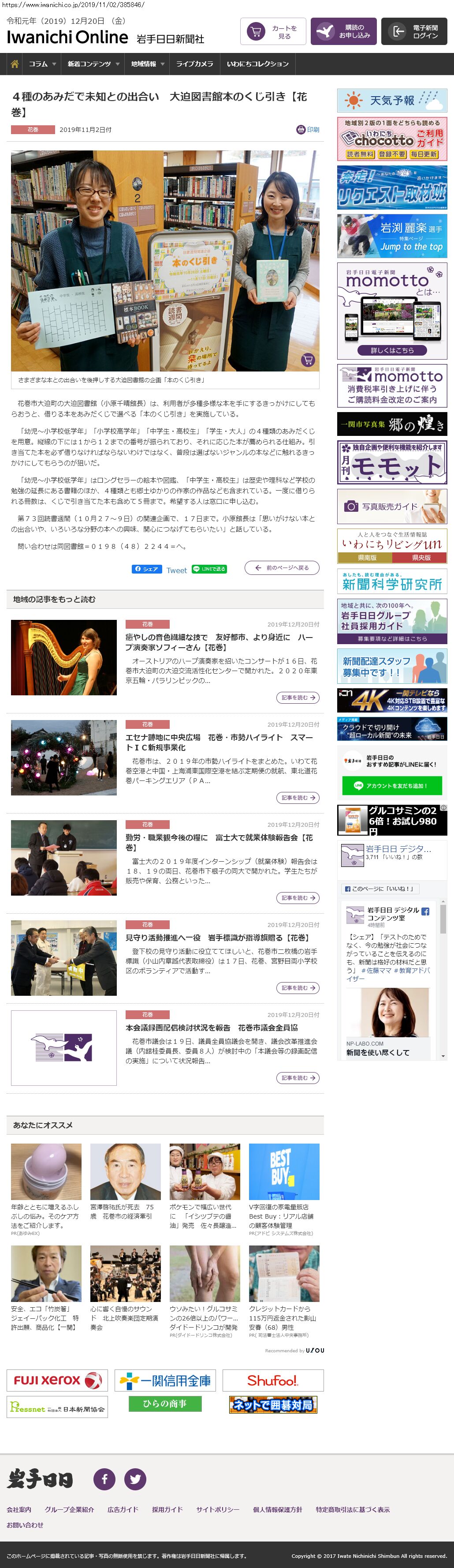Open 電子新聞ログイン login
The height and width of the screenshot is (1568, 454).
414,32
